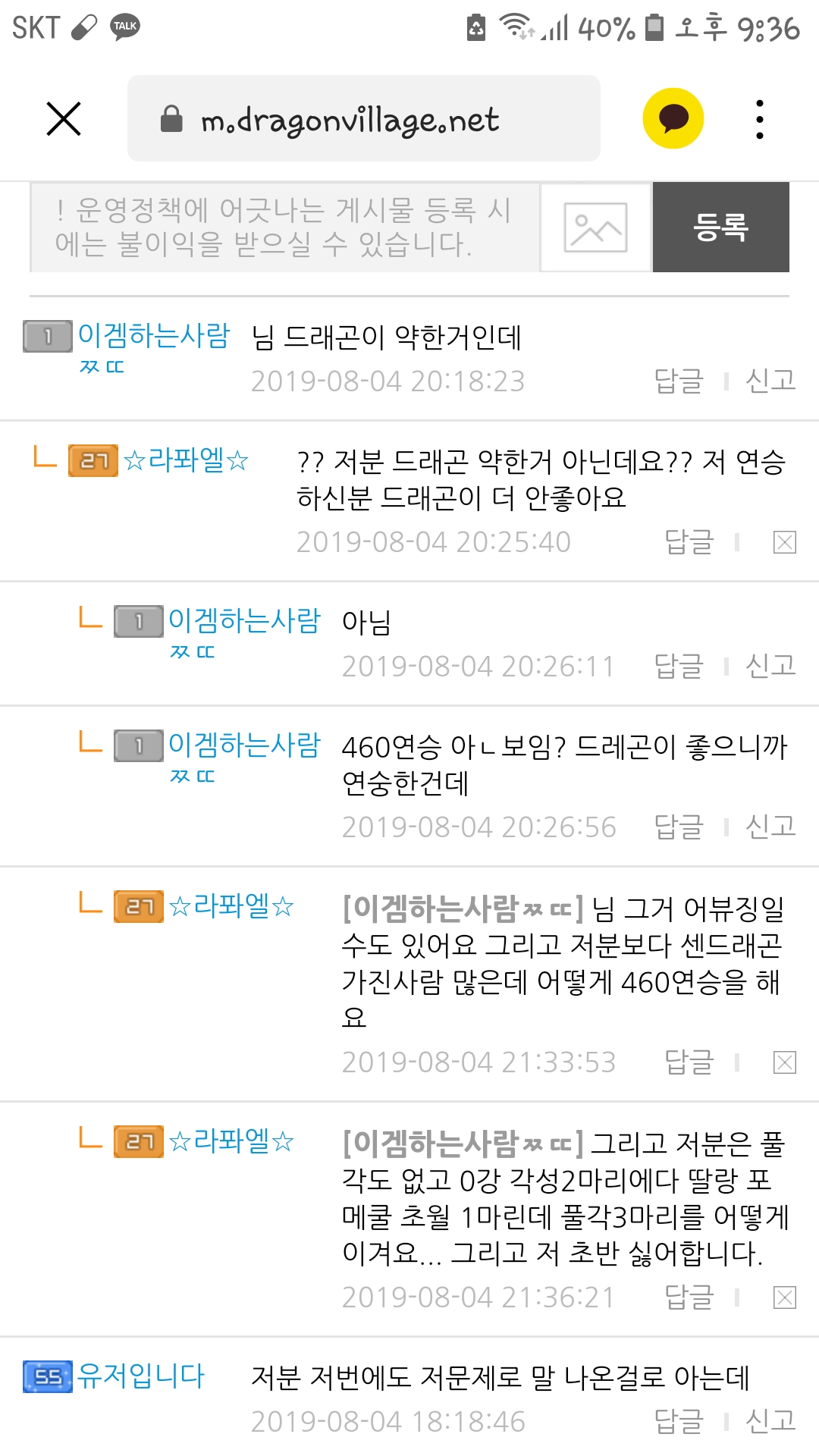Report (신고) 유저입니다's 18:18:46 comment

[x=770, y=1421]
